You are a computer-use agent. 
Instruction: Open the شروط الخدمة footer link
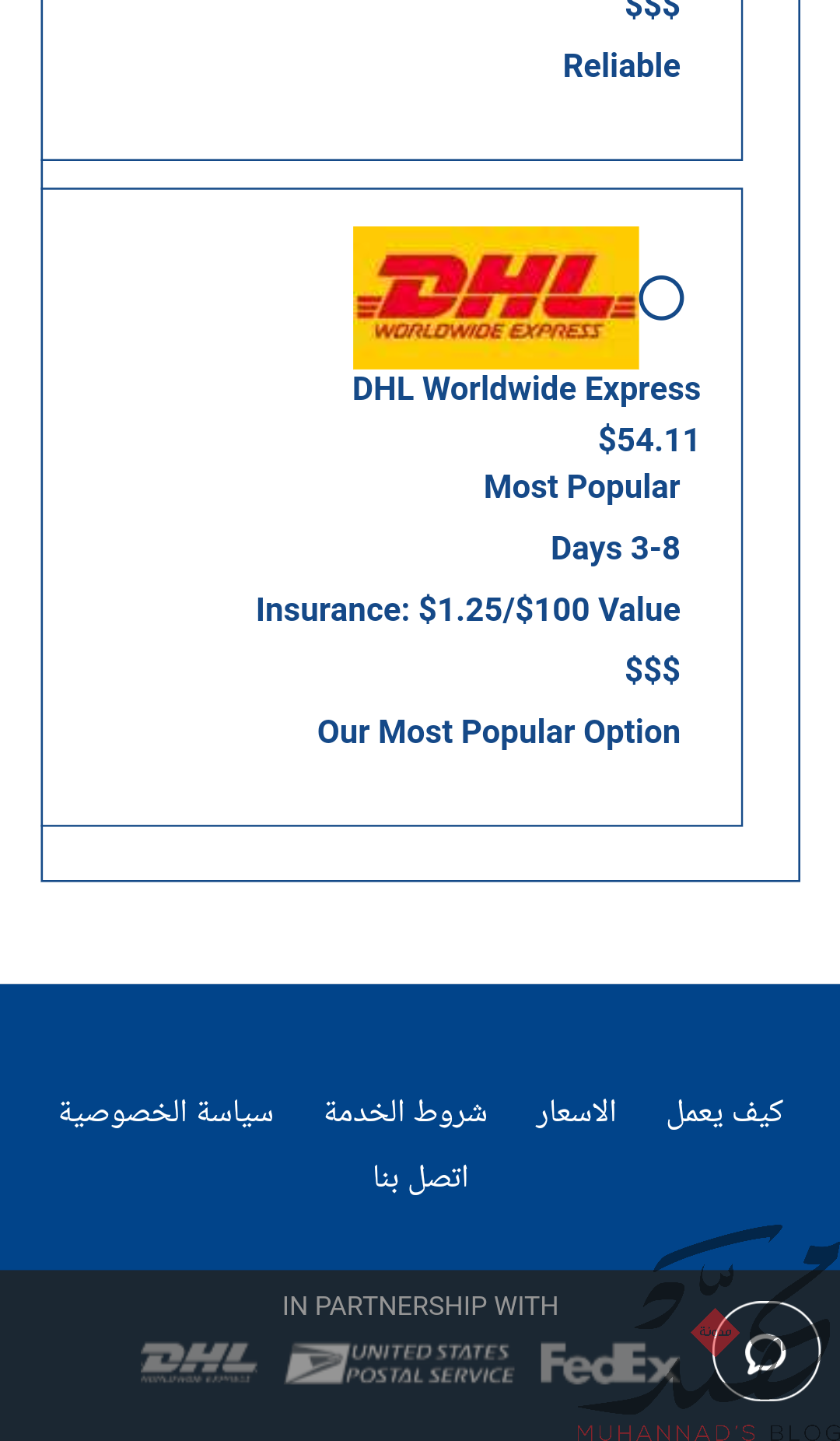[405, 1112]
